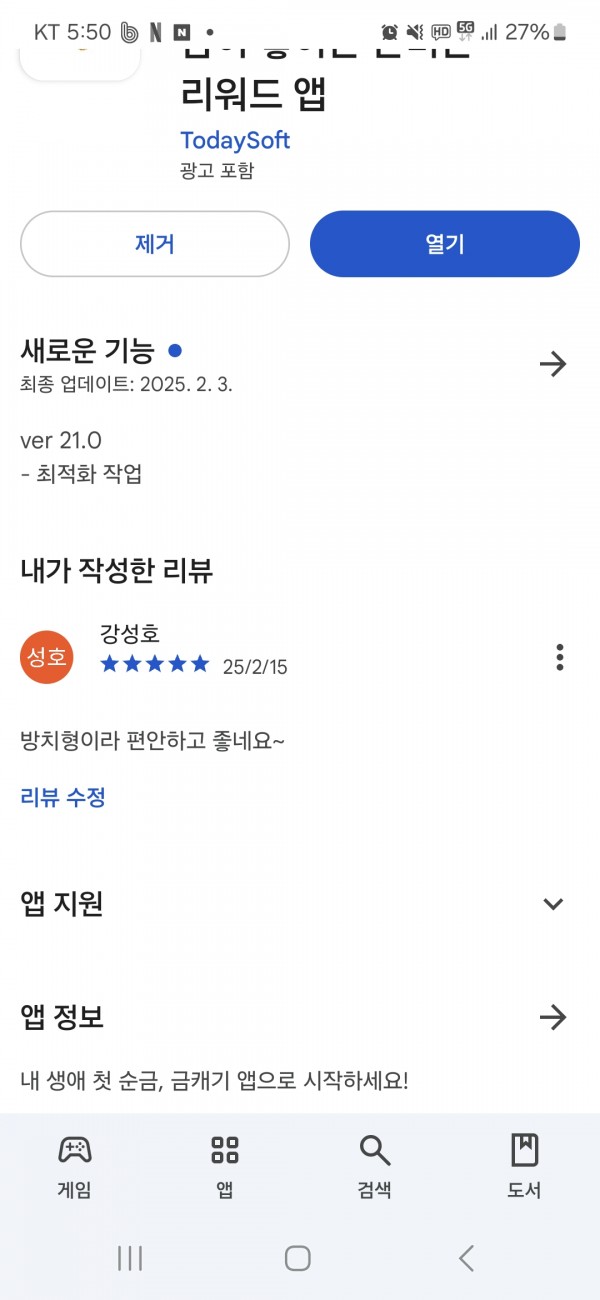Expand the 앱 지원 section
Screen dimensions: 600x1300
(553, 904)
